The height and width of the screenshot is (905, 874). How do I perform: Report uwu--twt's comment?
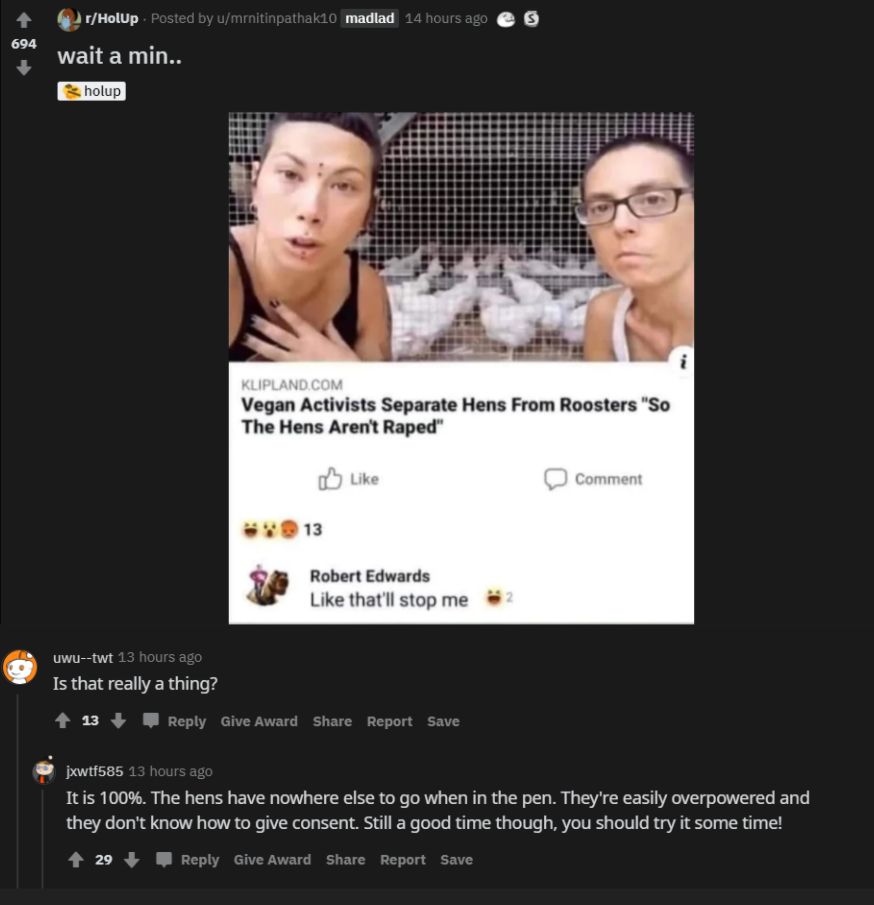tap(389, 721)
